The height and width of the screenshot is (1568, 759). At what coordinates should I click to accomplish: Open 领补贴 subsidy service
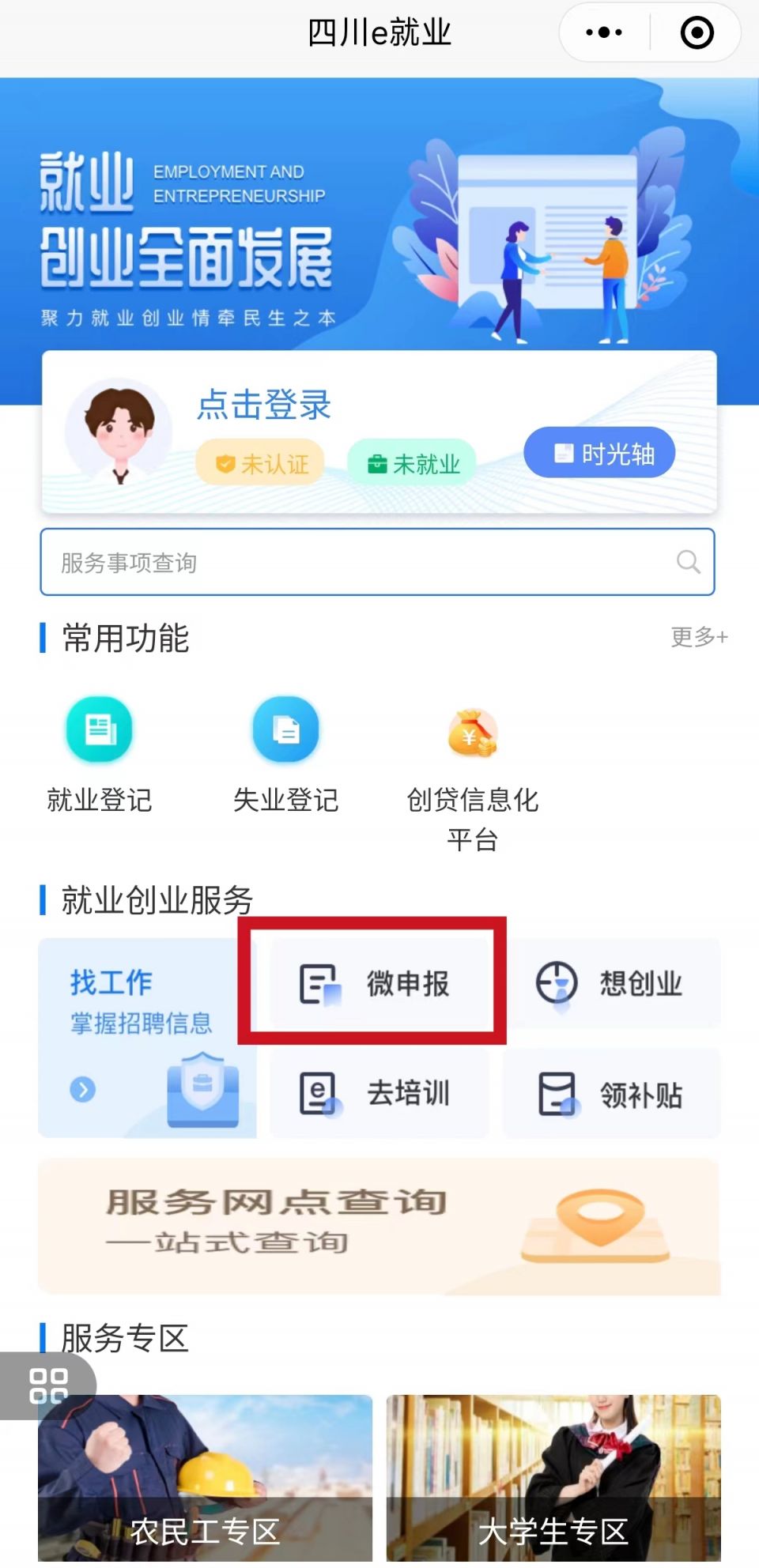(611, 1094)
